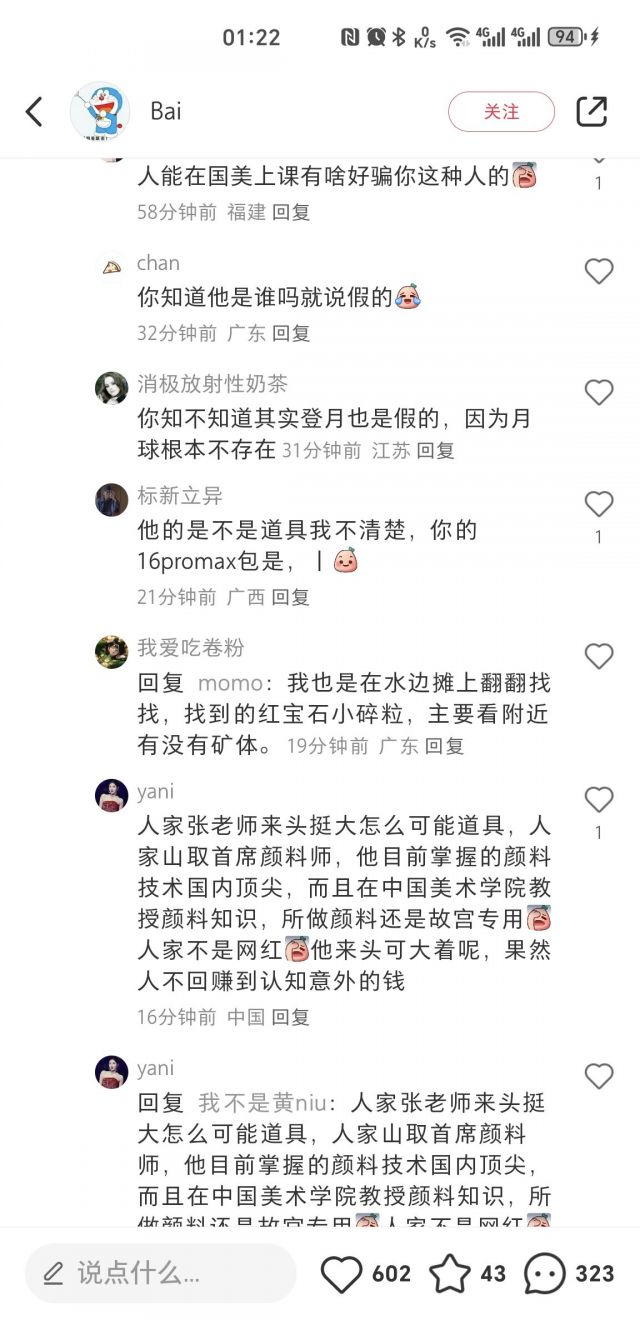Image resolution: width=640 pixels, height=1320 pixels.
Task: Reply to yani's comment from 16分钟前
Action: tap(291, 1017)
